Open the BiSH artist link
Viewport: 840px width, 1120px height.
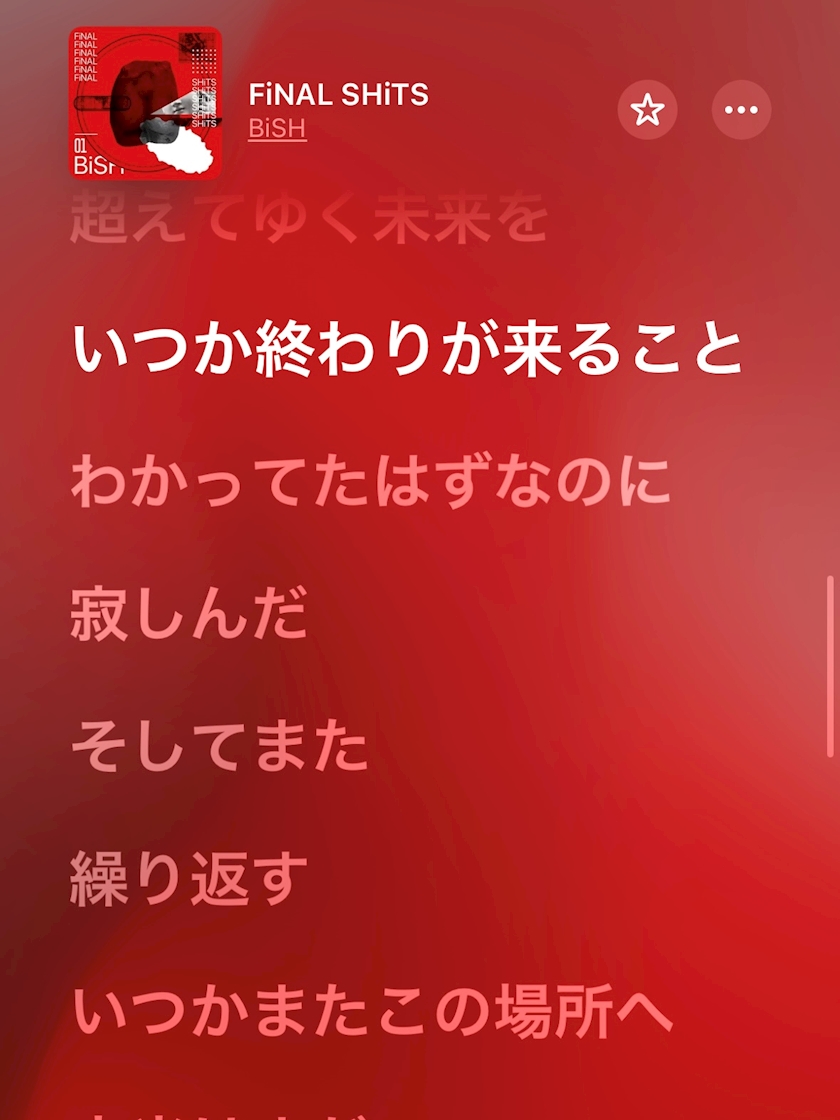[277, 129]
